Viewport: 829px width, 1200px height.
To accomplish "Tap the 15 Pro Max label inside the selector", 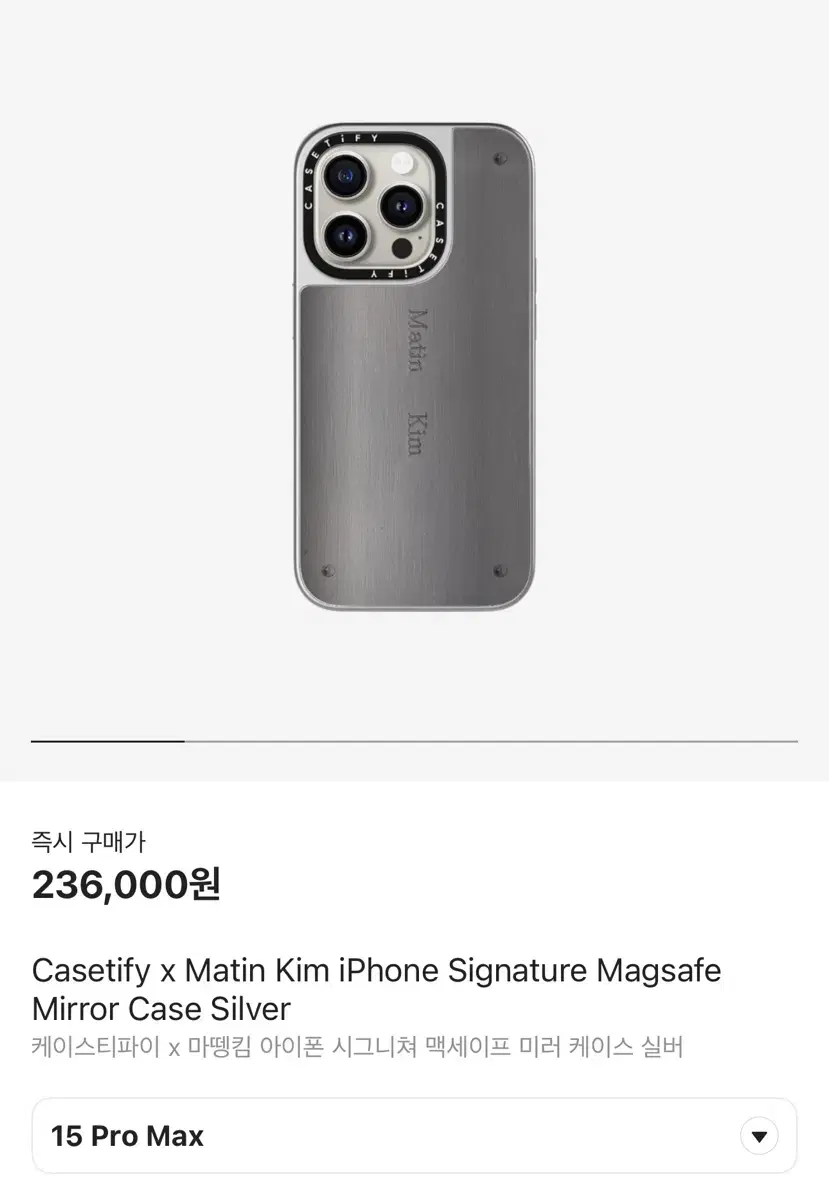I will (x=126, y=1135).
